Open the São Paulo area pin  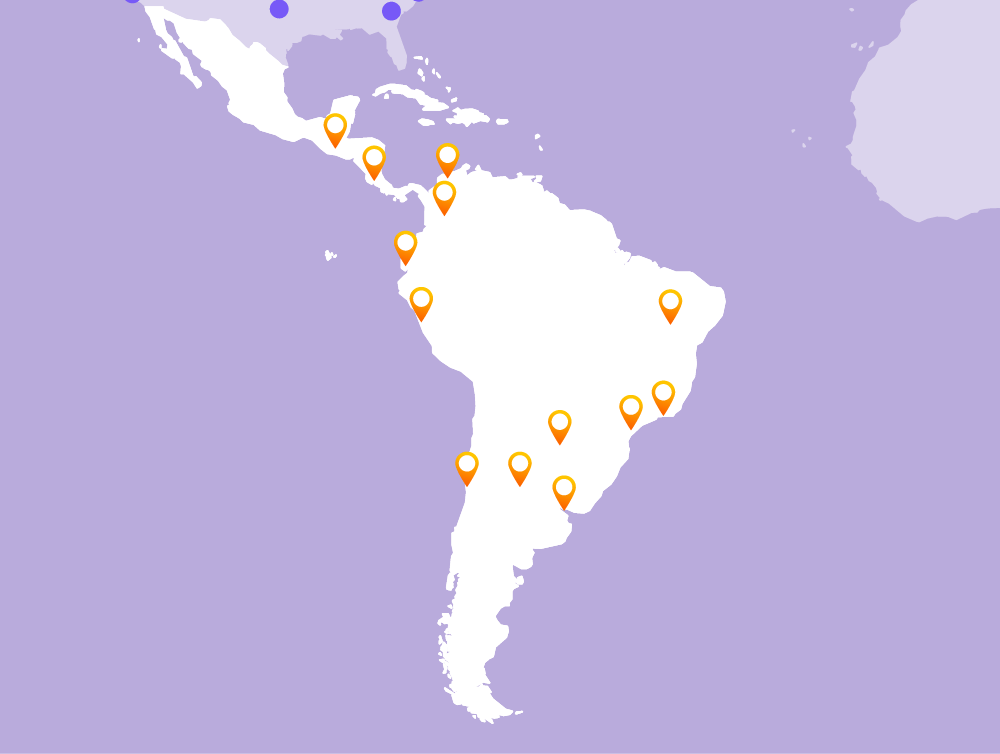(630, 408)
